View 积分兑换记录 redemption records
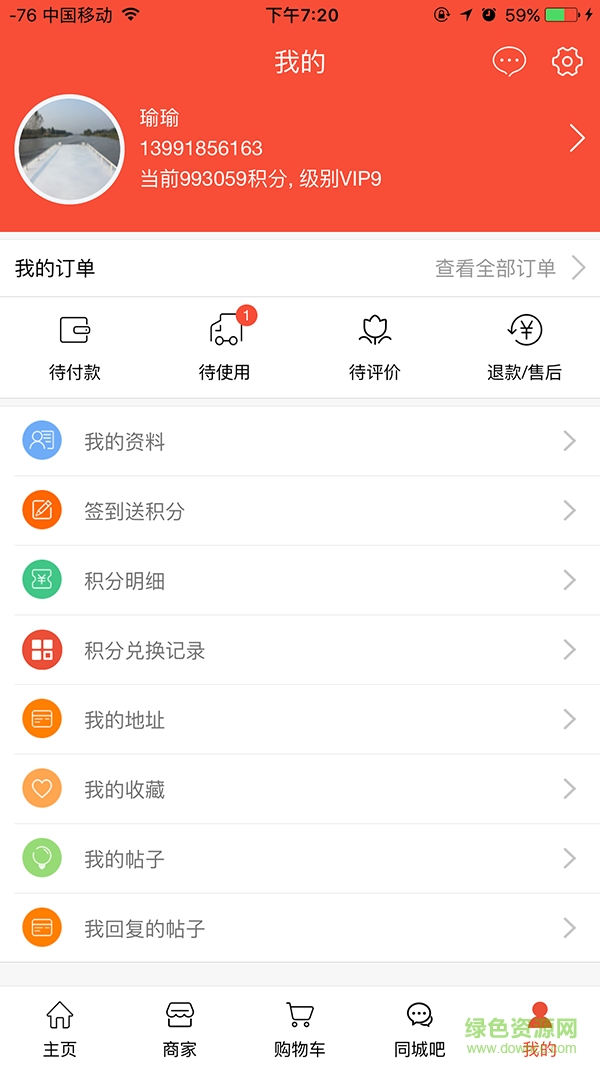Image resolution: width=600 pixels, height=1067 pixels. 300,650
